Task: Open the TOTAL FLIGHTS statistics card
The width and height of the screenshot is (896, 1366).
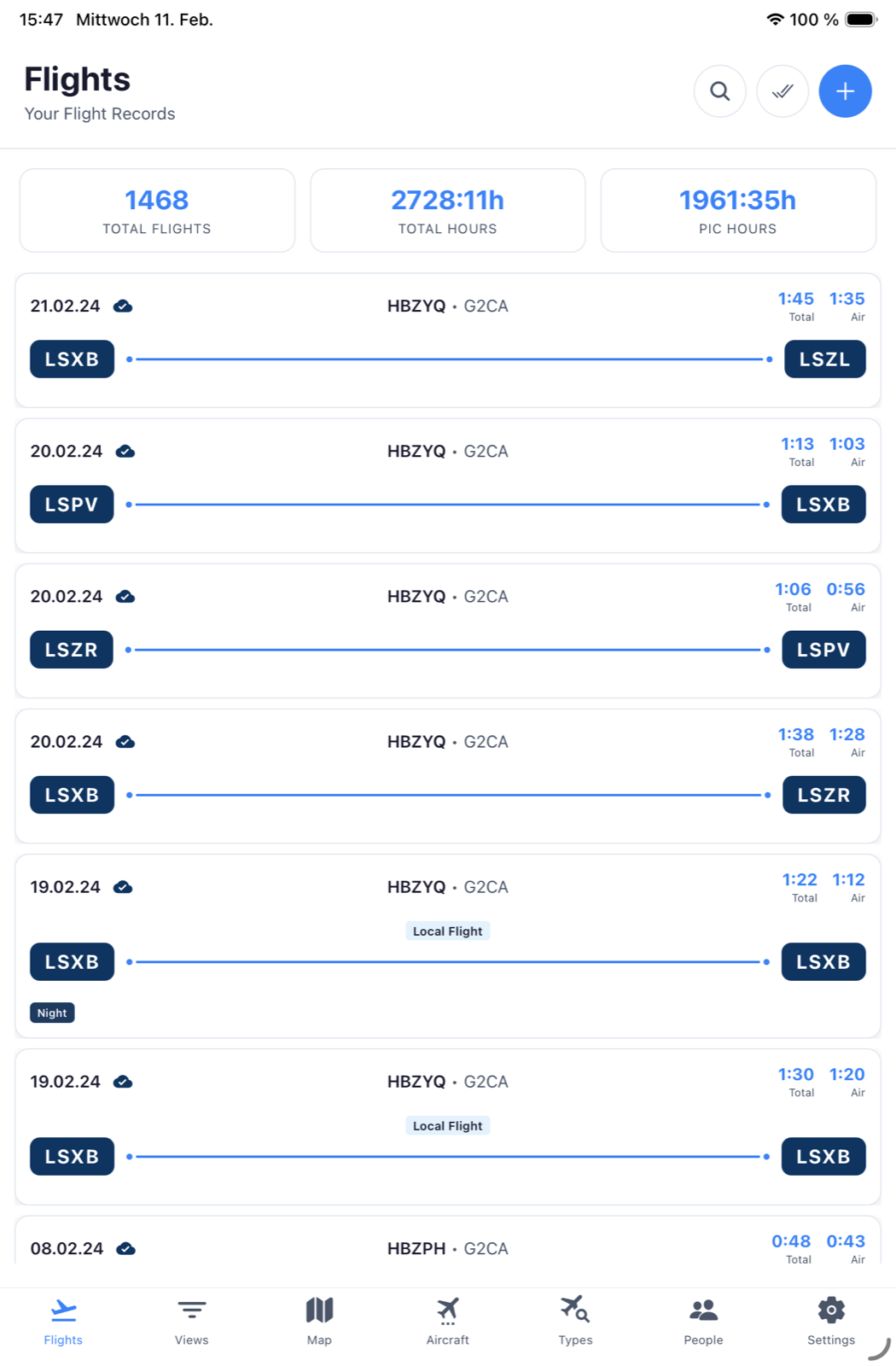Action: click(x=157, y=210)
